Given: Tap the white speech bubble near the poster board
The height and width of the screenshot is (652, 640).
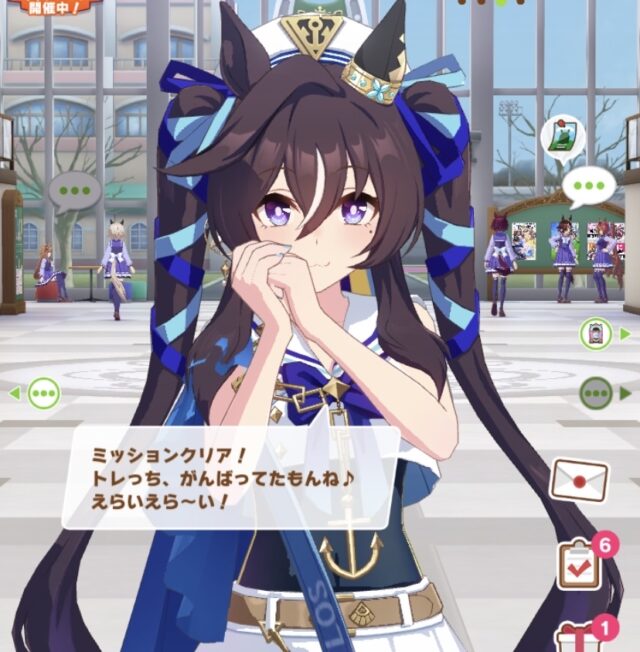Looking at the screenshot, I should (x=588, y=186).
